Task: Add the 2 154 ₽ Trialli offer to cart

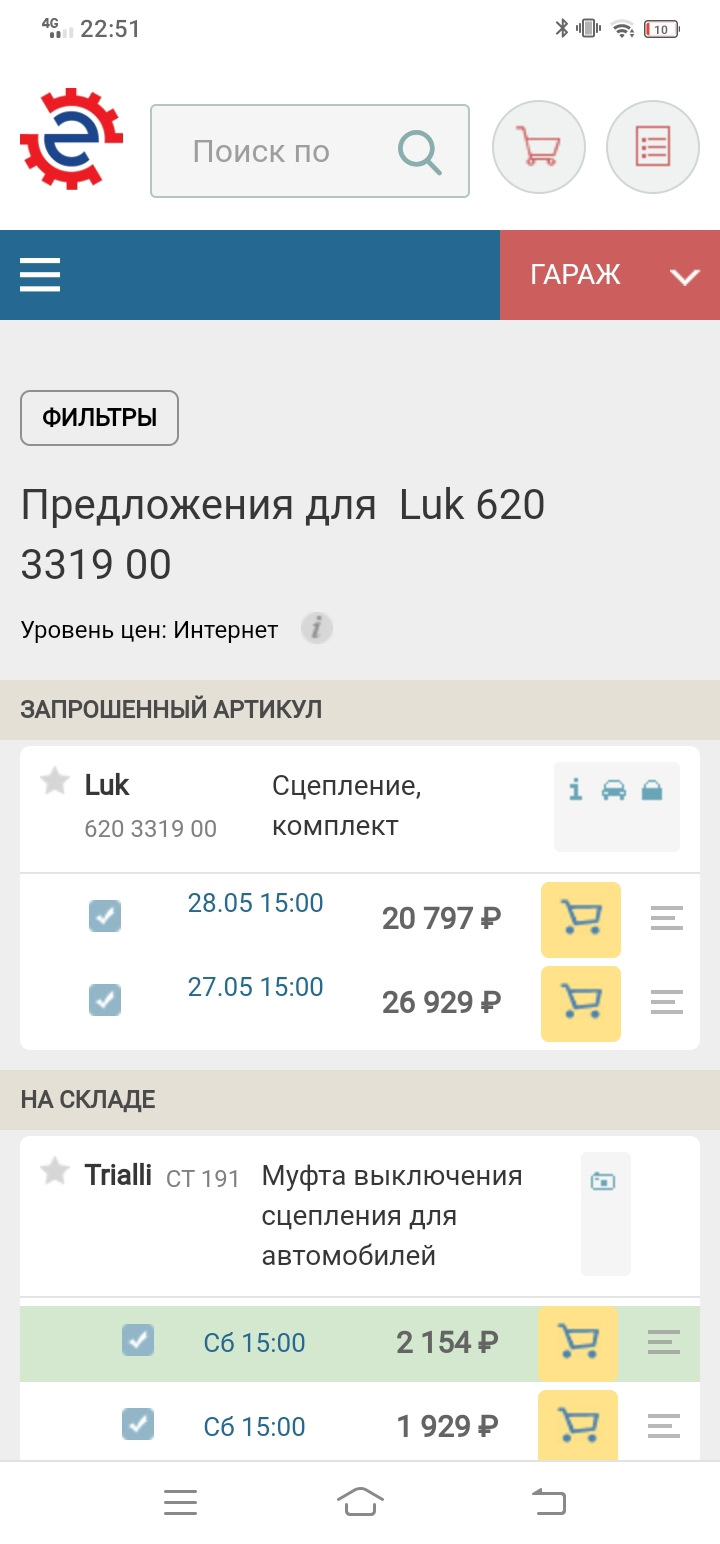Action: pyautogui.click(x=577, y=1342)
